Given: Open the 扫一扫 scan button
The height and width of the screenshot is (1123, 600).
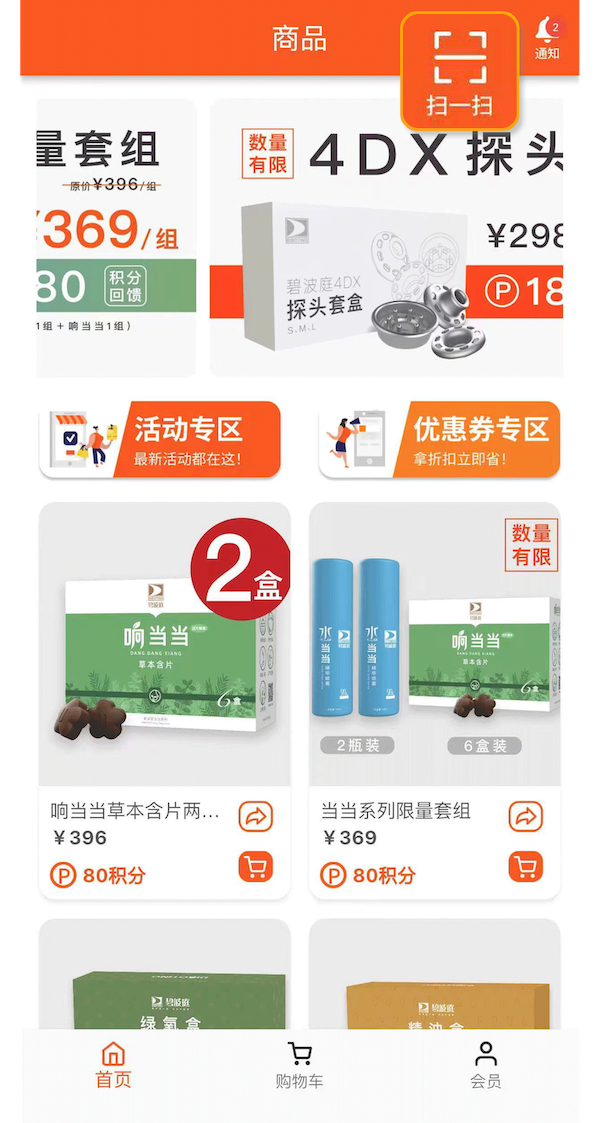Looking at the screenshot, I should pos(459,70).
